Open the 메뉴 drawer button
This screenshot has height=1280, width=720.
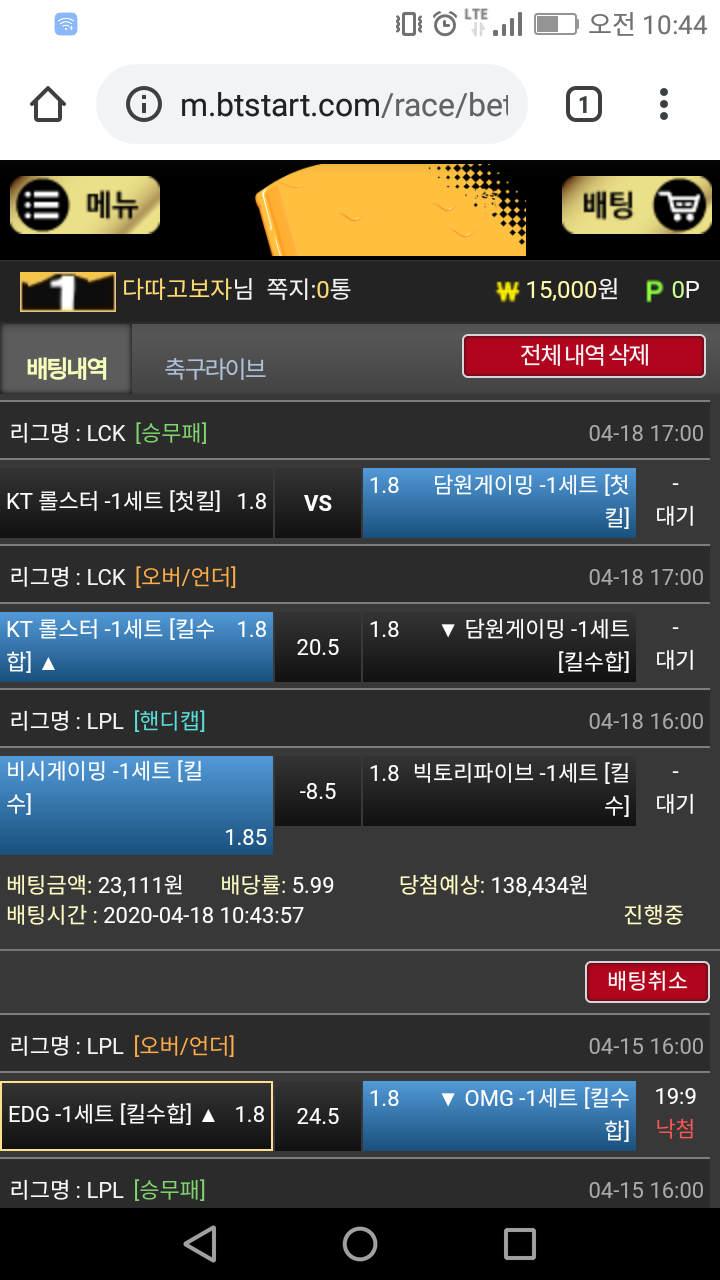pos(85,205)
